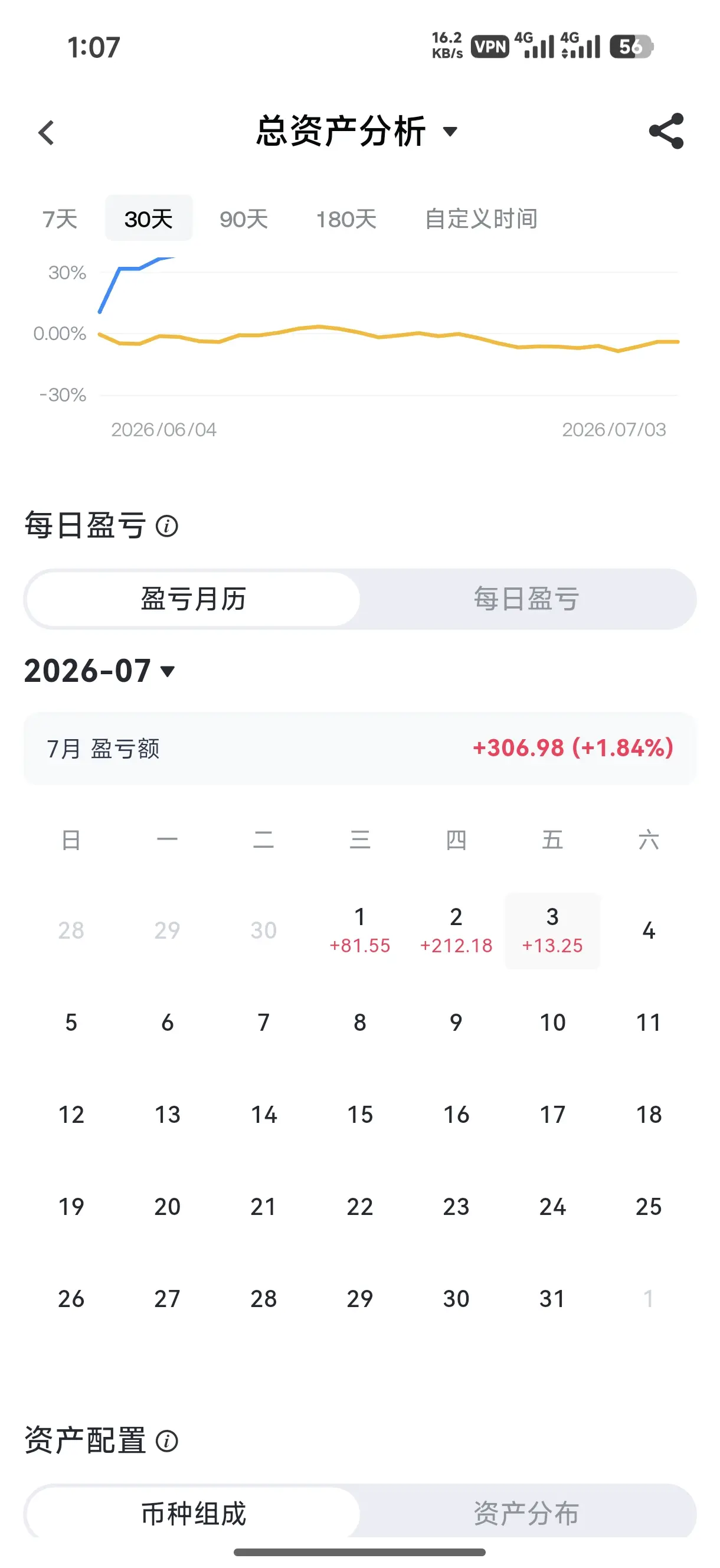Go back with the top-left arrow
Image resolution: width=720 pixels, height=1568 pixels.
(x=46, y=133)
